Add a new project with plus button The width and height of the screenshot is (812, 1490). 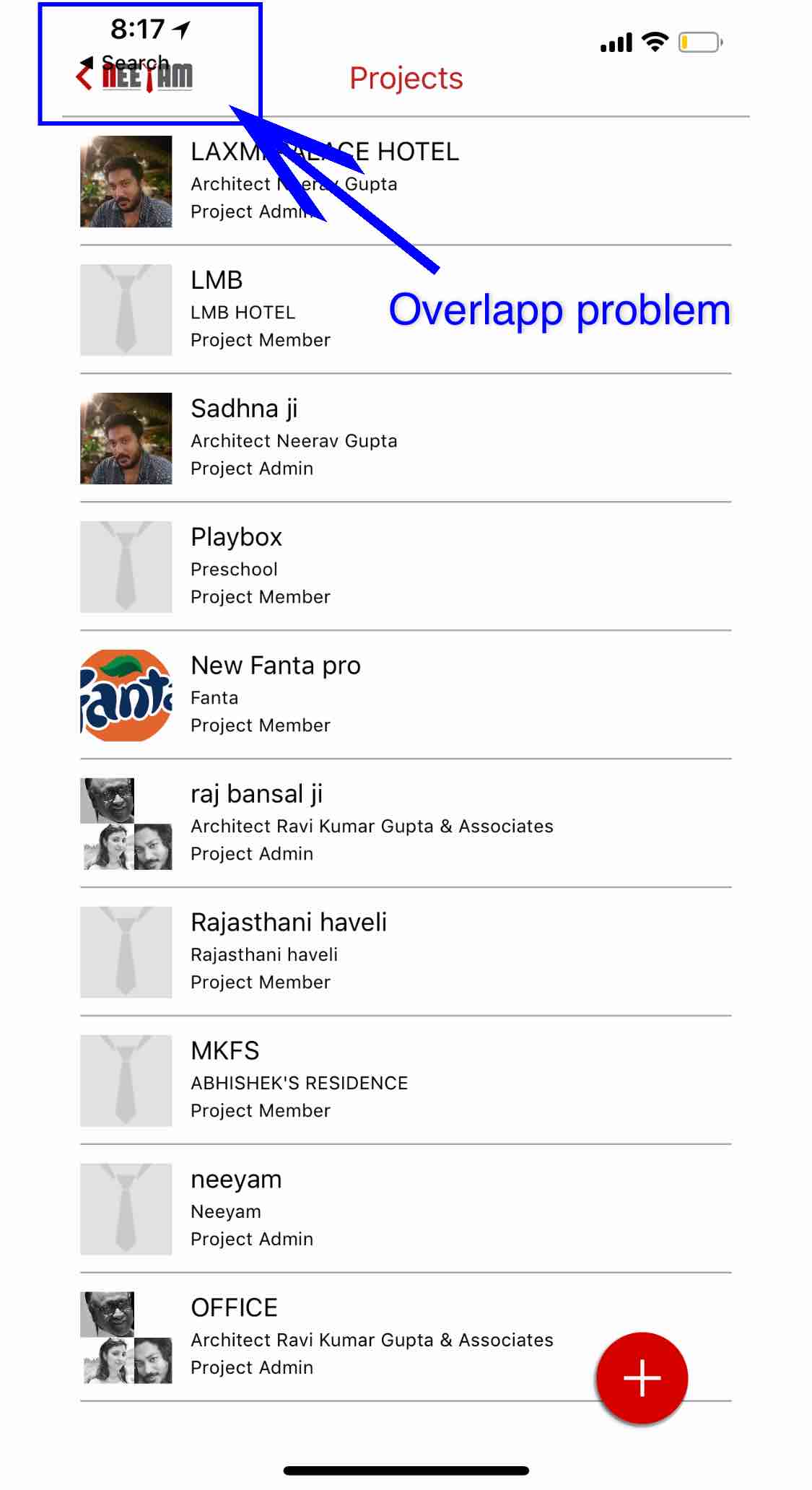[x=642, y=1378]
